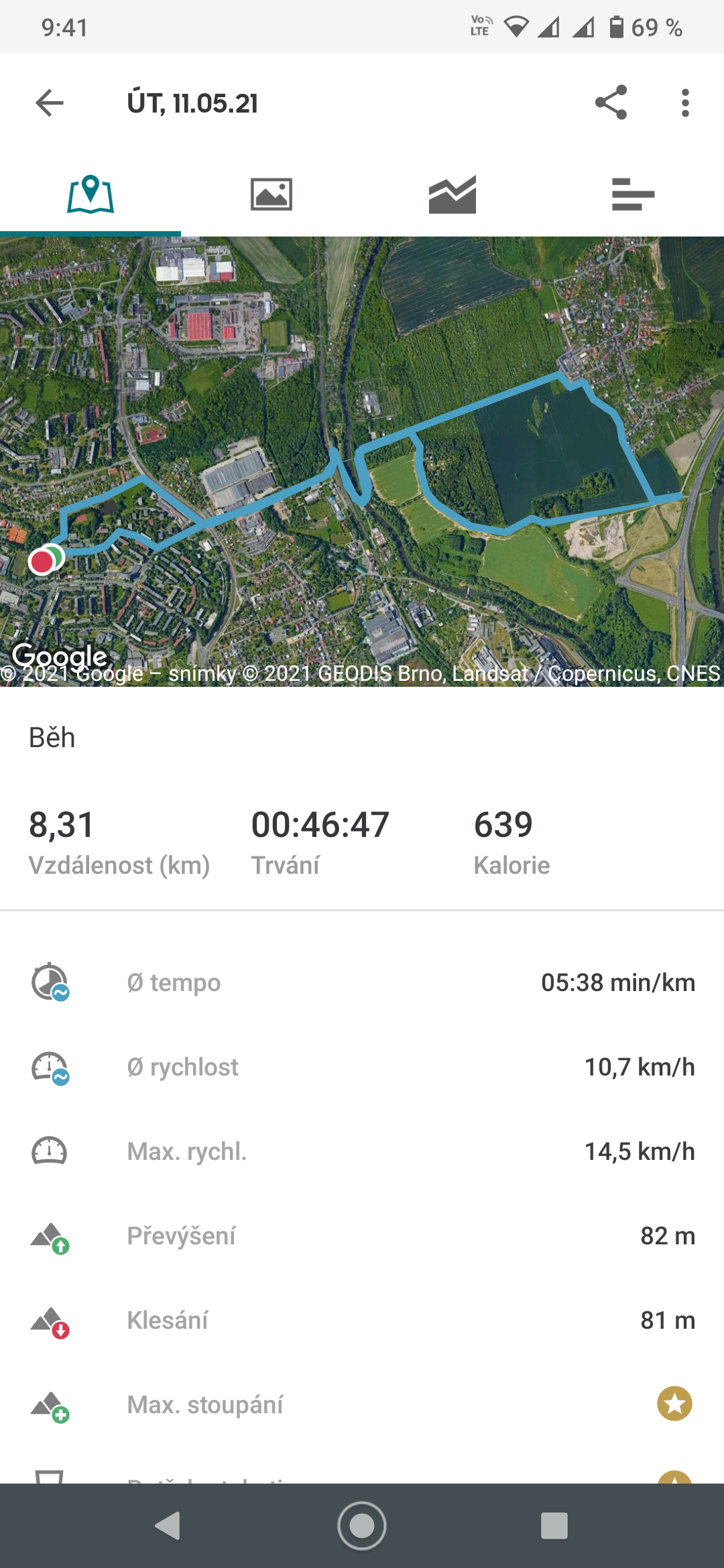Select the map tab

tap(90, 194)
